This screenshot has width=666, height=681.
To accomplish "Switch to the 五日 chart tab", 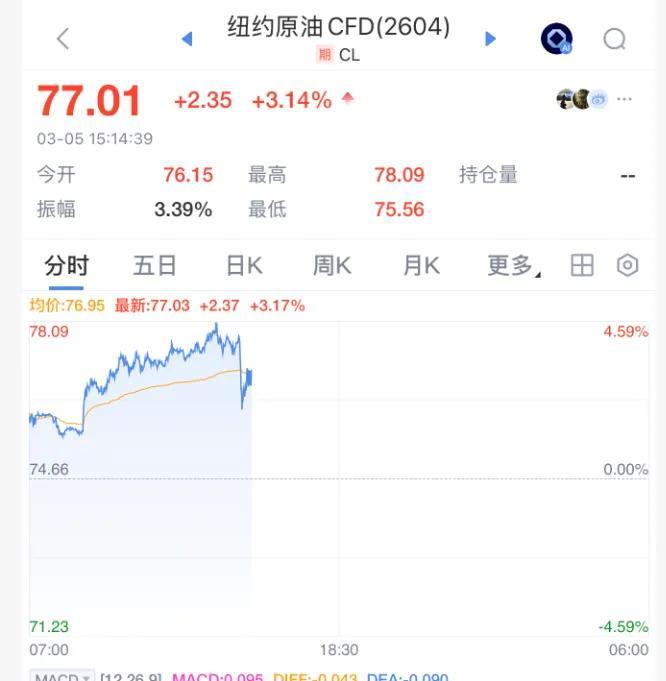I will click(155, 265).
